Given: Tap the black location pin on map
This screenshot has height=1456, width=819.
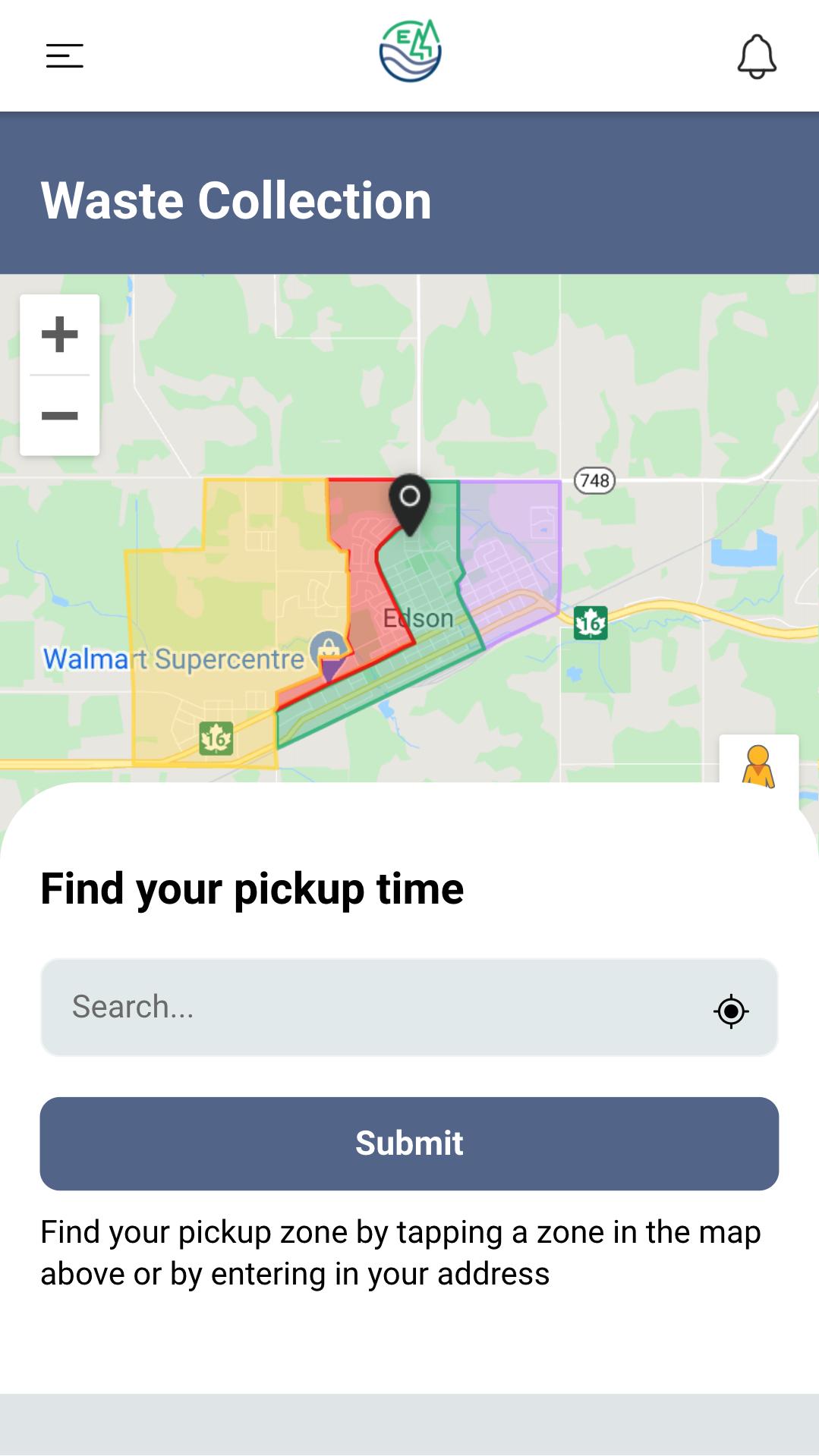Looking at the screenshot, I should click(410, 501).
